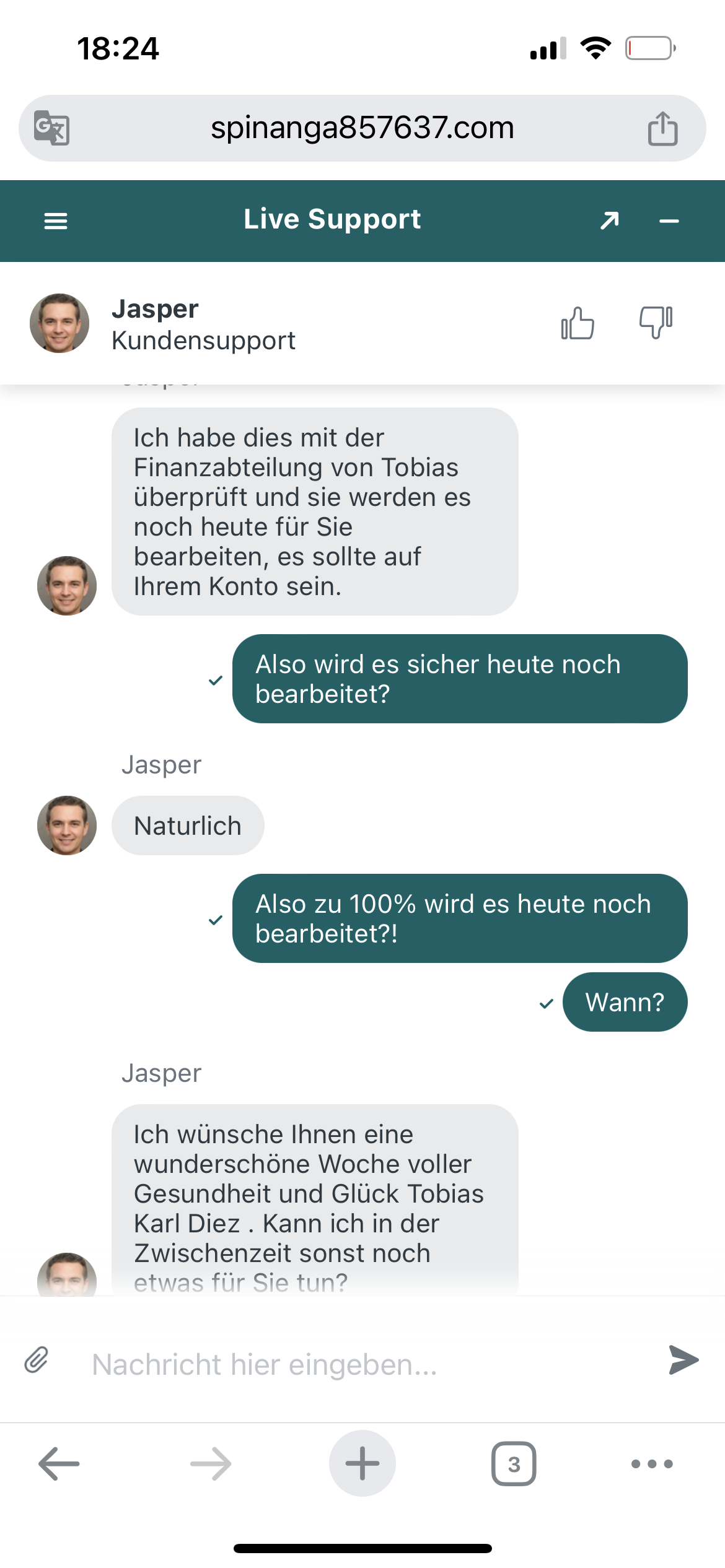725x1568 pixels.
Task: Open the browser translate icon
Action: pyautogui.click(x=51, y=128)
